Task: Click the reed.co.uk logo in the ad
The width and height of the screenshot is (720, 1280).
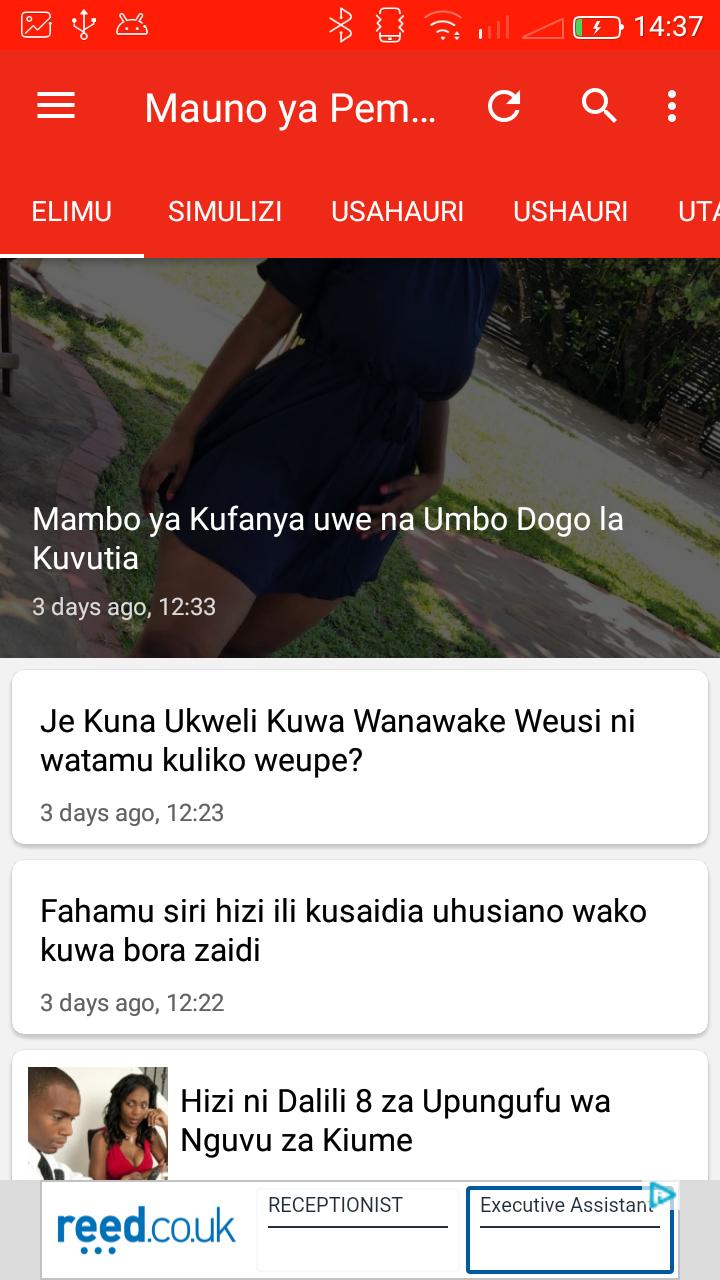Action: click(146, 1224)
